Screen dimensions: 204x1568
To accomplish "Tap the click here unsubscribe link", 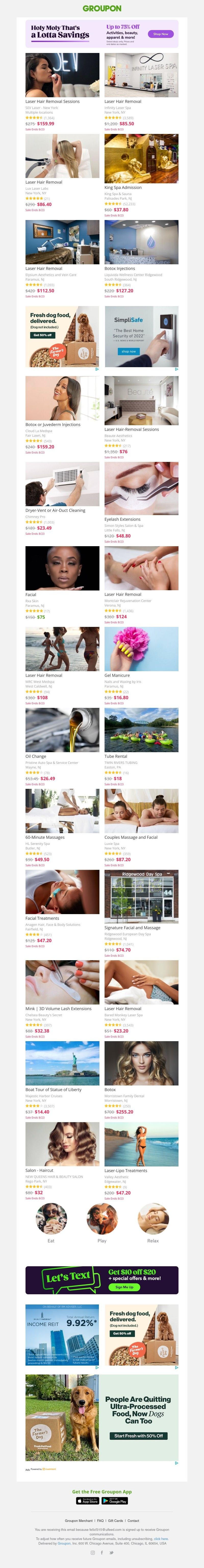I will [161, 1538].
